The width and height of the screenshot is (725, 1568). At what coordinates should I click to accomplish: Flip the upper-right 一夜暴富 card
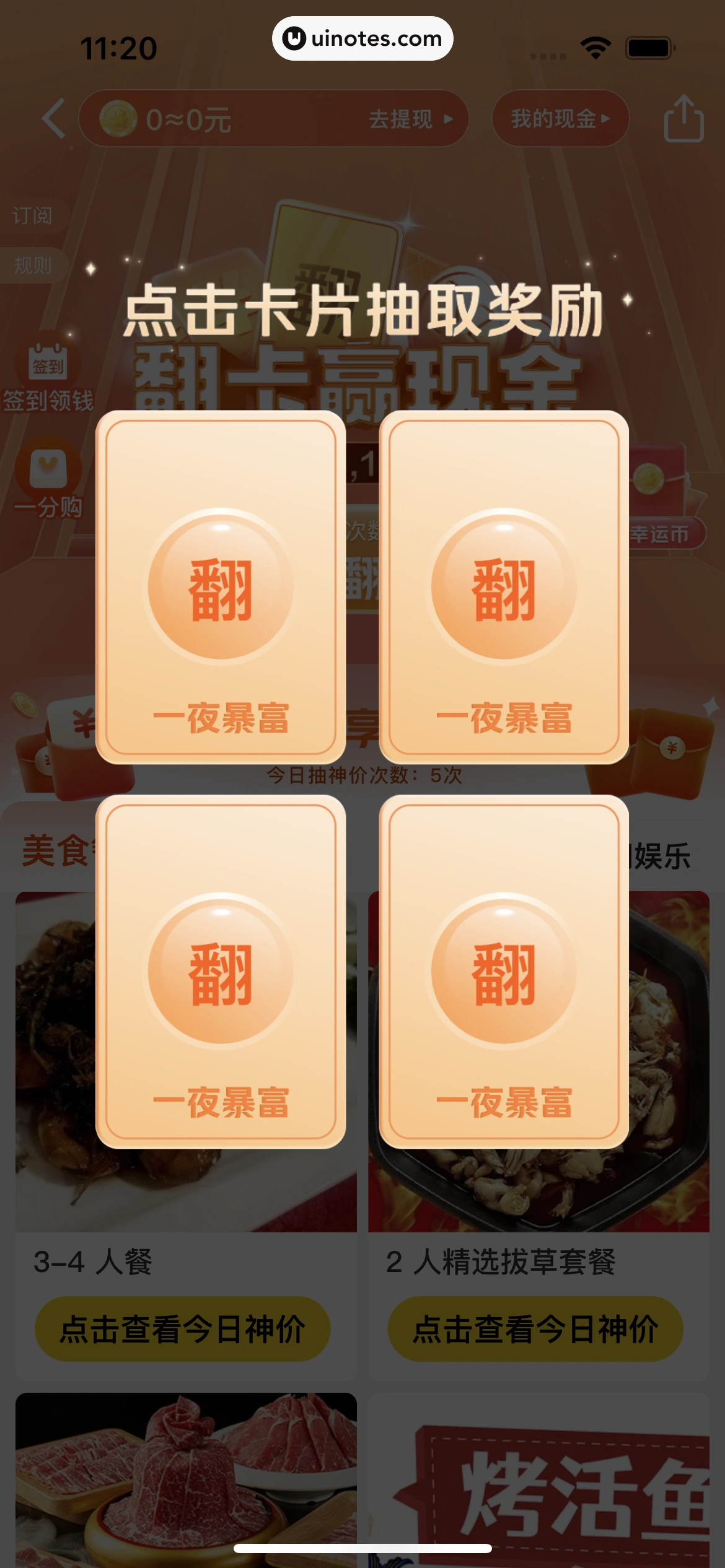[x=504, y=587]
